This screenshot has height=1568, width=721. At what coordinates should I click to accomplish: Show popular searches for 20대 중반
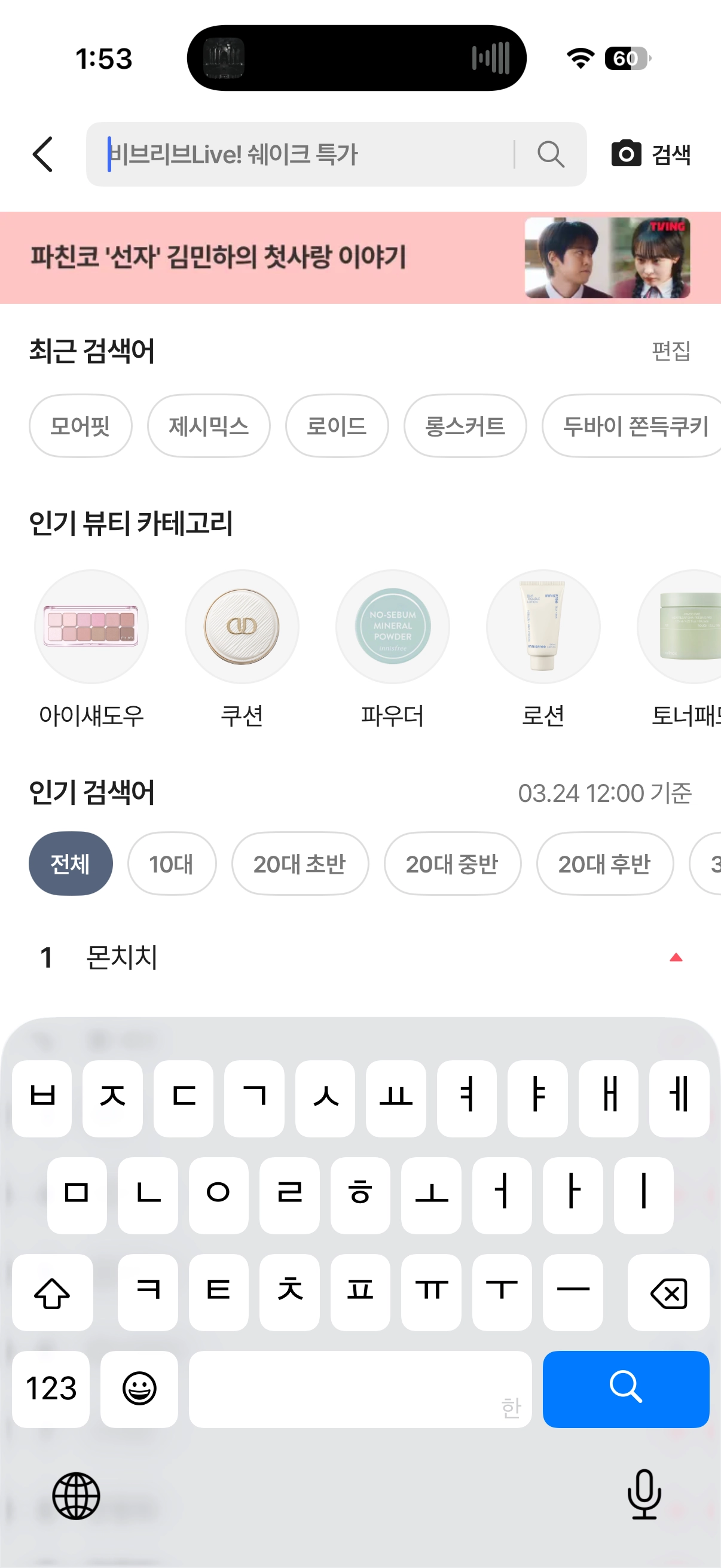(x=452, y=863)
